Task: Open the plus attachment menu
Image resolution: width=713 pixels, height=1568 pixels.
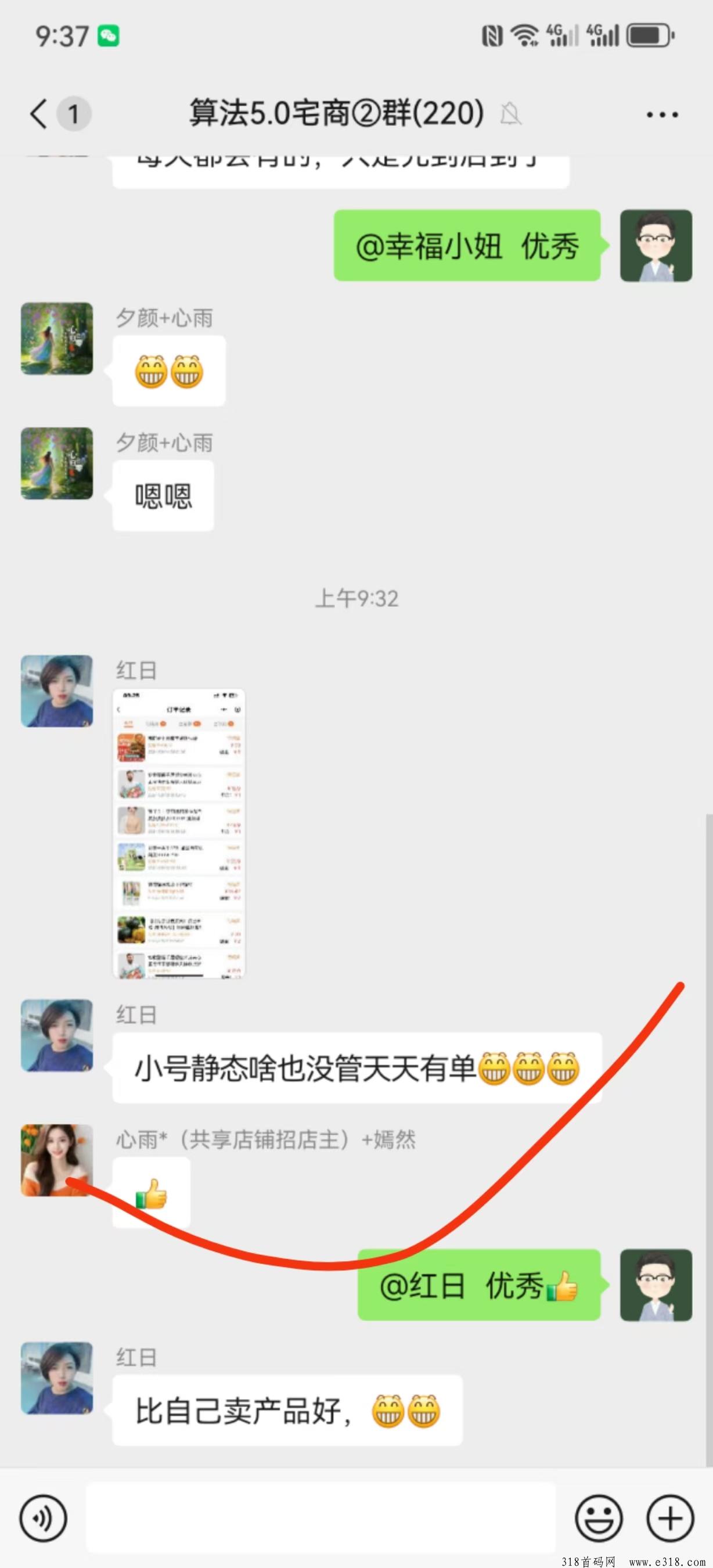Action: pos(670,1519)
